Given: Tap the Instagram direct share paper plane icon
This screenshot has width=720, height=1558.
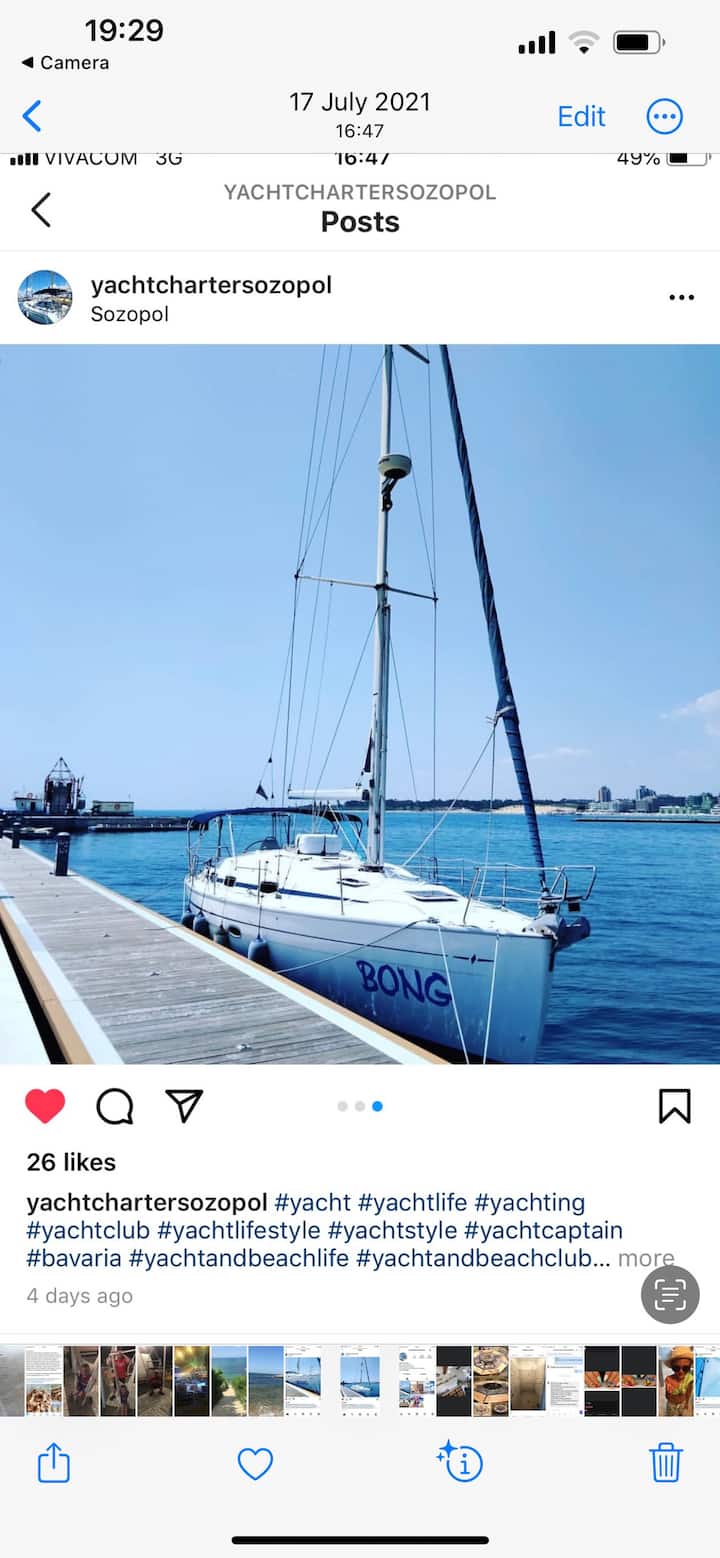Looking at the screenshot, I should [184, 1104].
